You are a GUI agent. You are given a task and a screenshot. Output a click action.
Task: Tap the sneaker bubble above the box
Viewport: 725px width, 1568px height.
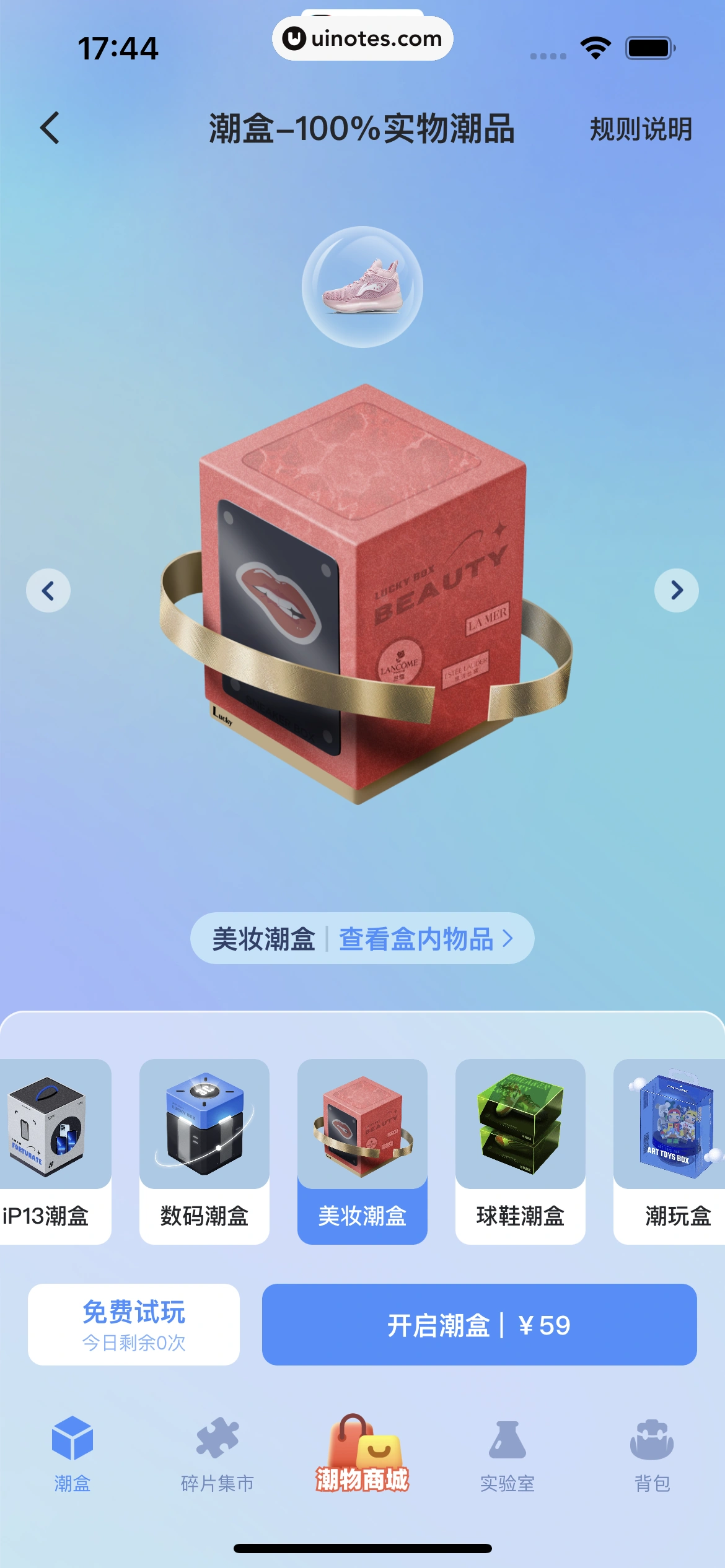pyautogui.click(x=362, y=287)
